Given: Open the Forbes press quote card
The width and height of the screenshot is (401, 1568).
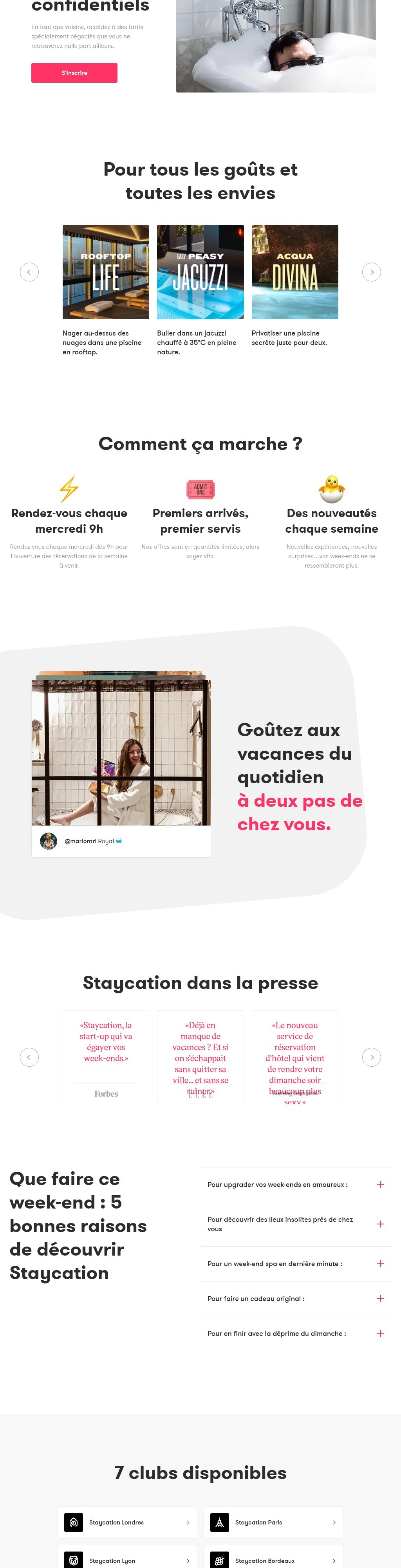Looking at the screenshot, I should tap(106, 1057).
